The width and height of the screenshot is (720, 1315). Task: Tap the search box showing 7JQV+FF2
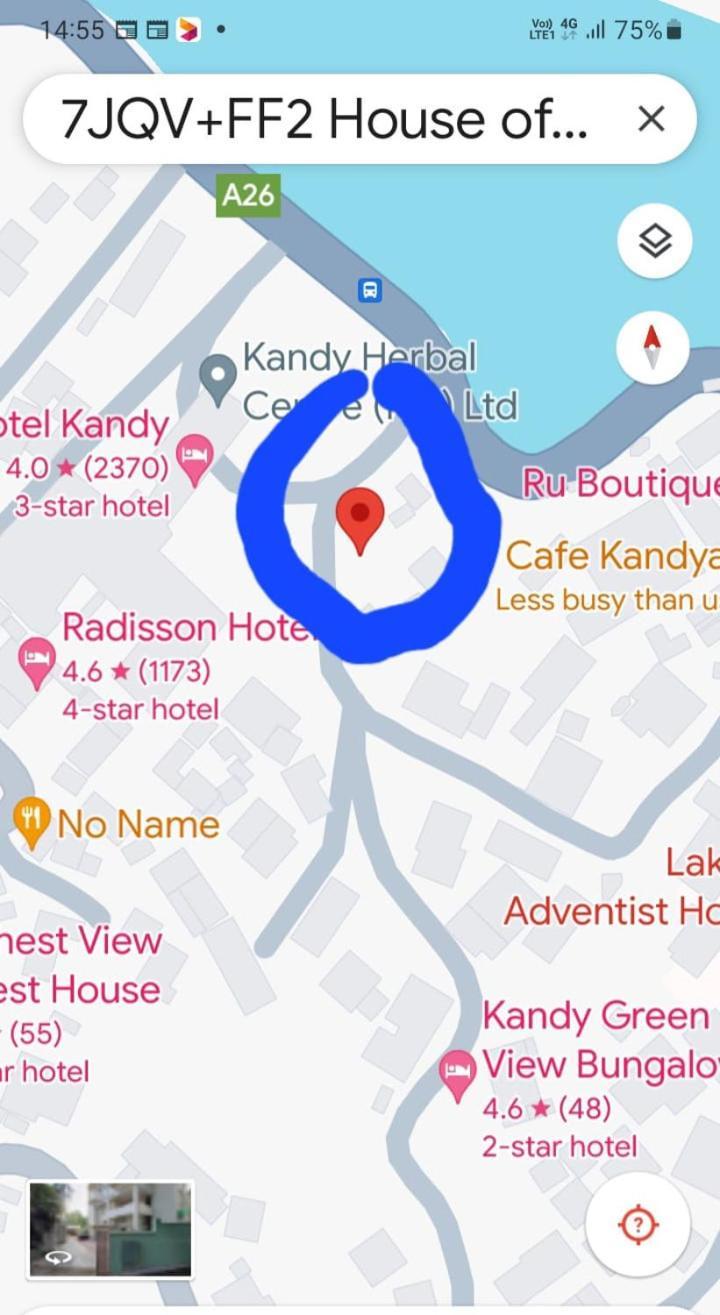click(325, 120)
